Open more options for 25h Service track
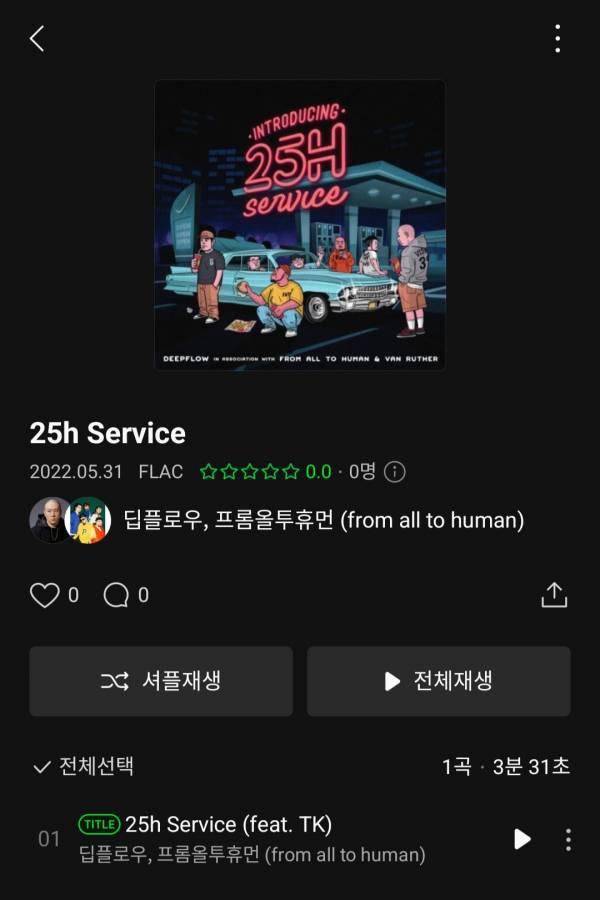 coord(568,839)
